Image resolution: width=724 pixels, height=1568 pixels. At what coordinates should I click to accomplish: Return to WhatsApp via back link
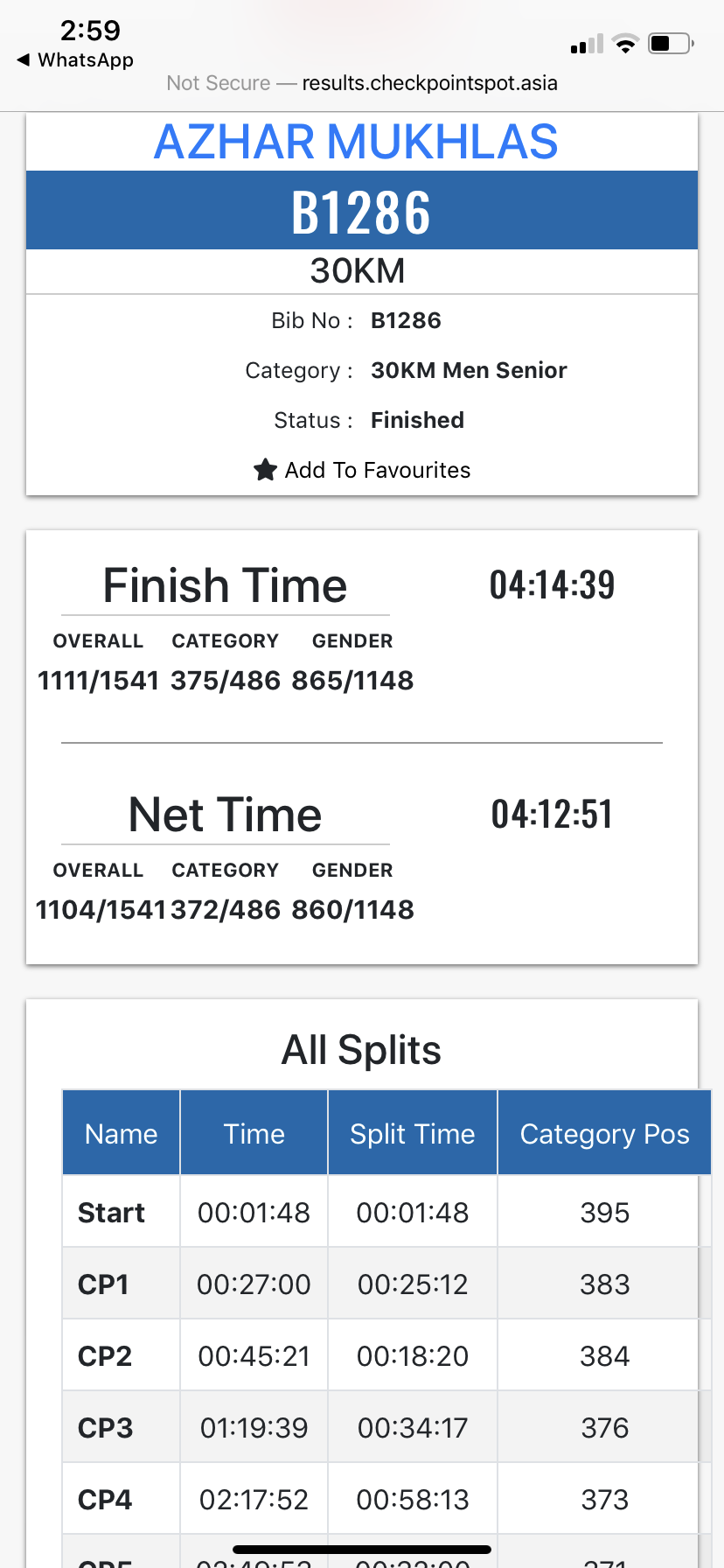pyautogui.click(x=75, y=60)
